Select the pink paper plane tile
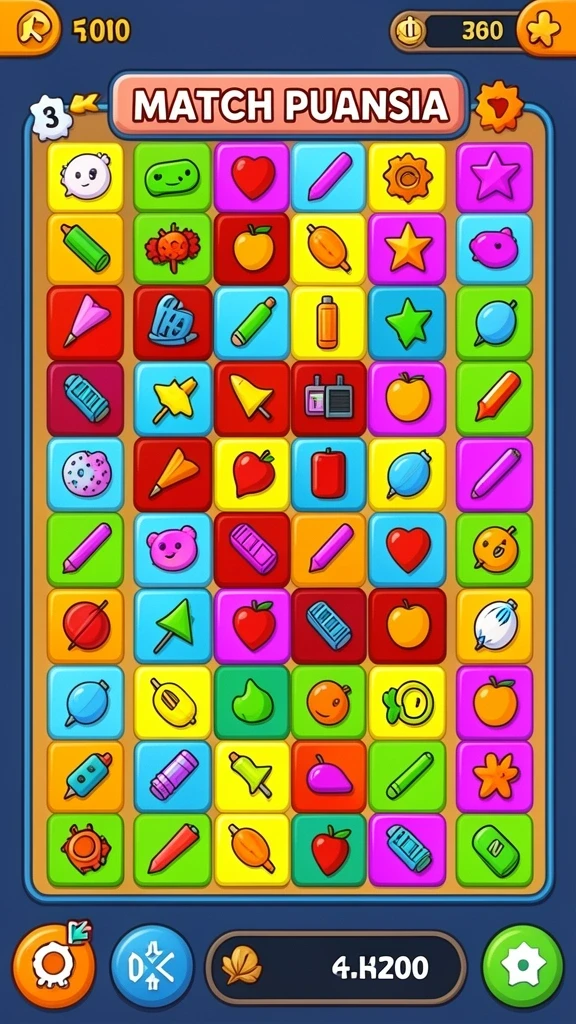The image size is (576, 1024). [x=85, y=323]
